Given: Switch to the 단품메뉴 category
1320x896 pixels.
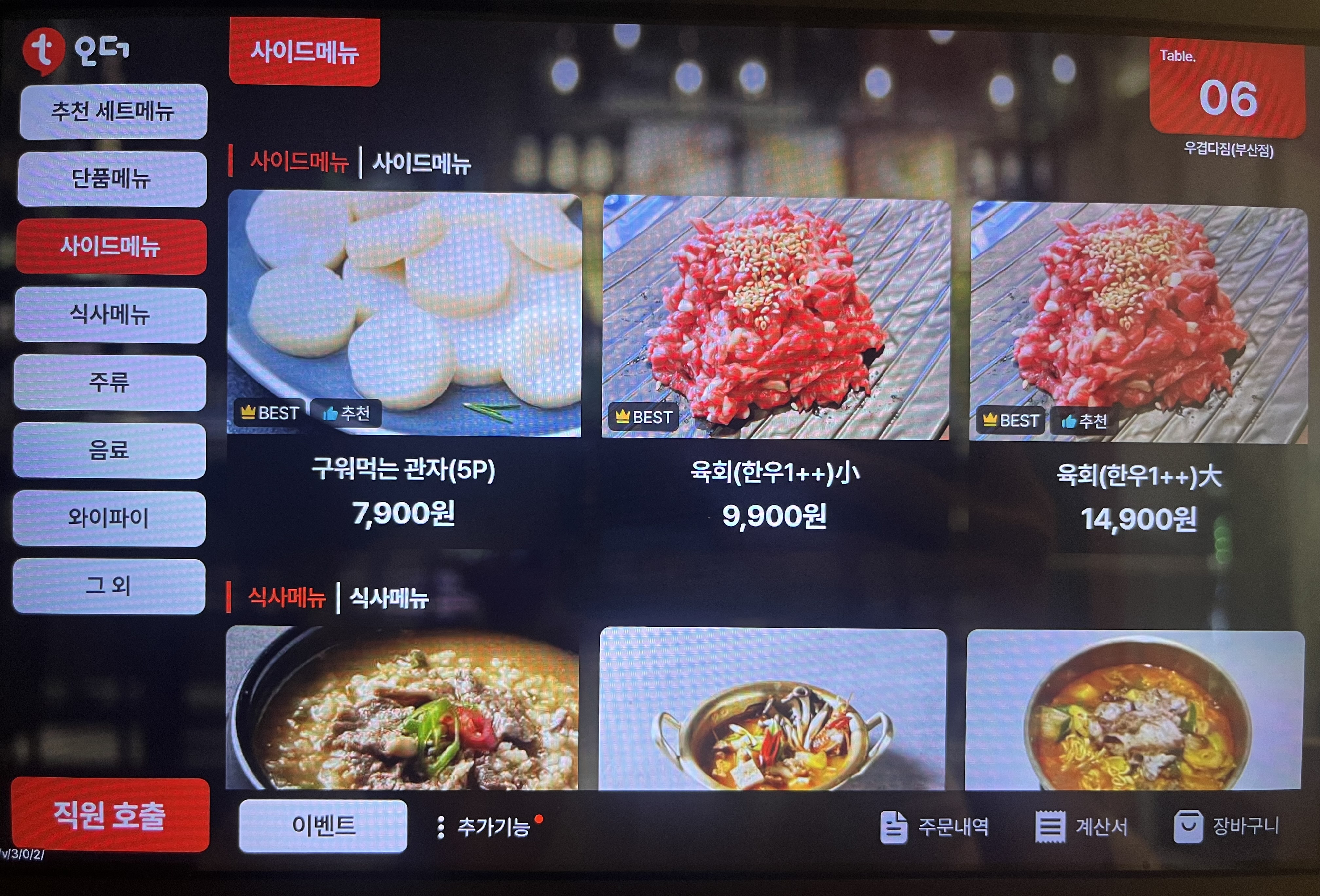Looking at the screenshot, I should 111,179.
